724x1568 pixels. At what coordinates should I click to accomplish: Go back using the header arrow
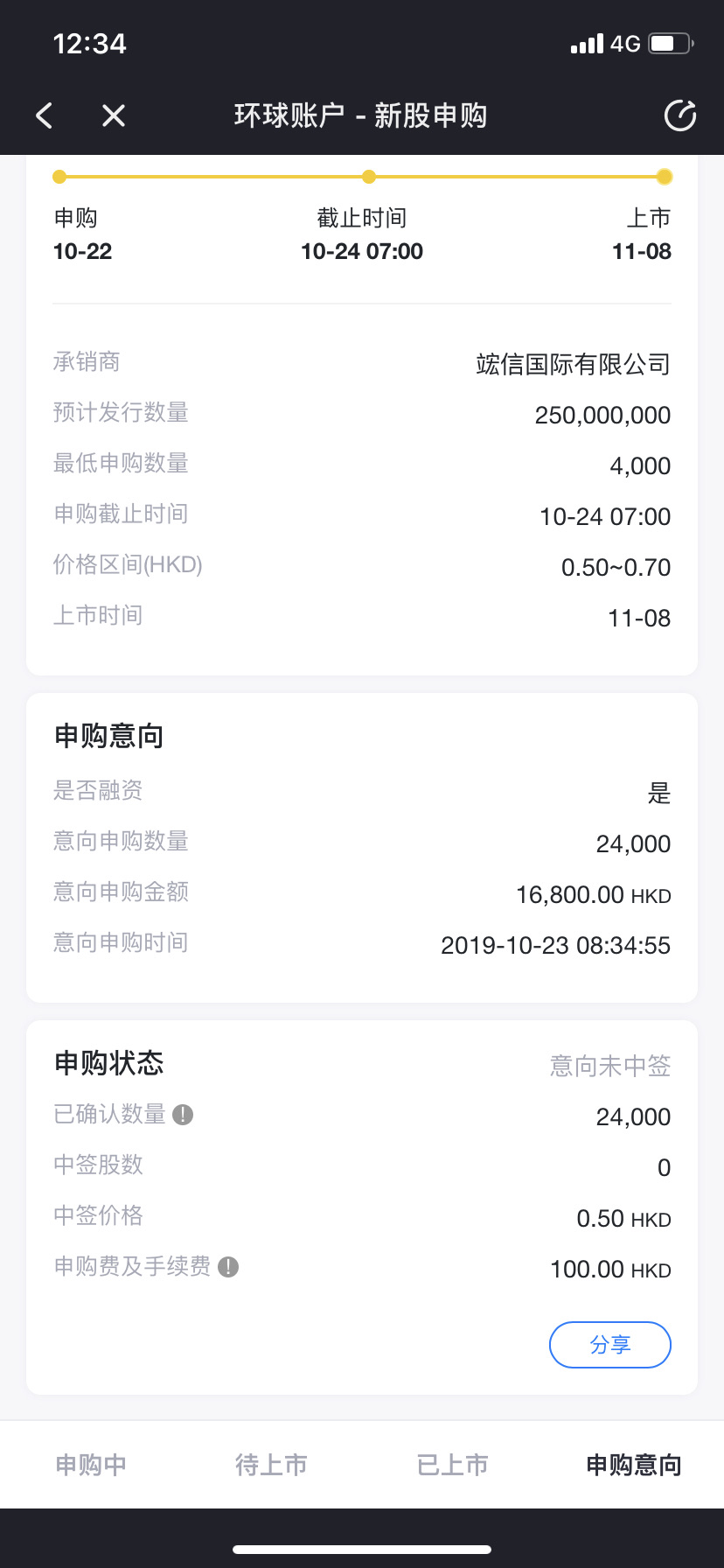45,115
